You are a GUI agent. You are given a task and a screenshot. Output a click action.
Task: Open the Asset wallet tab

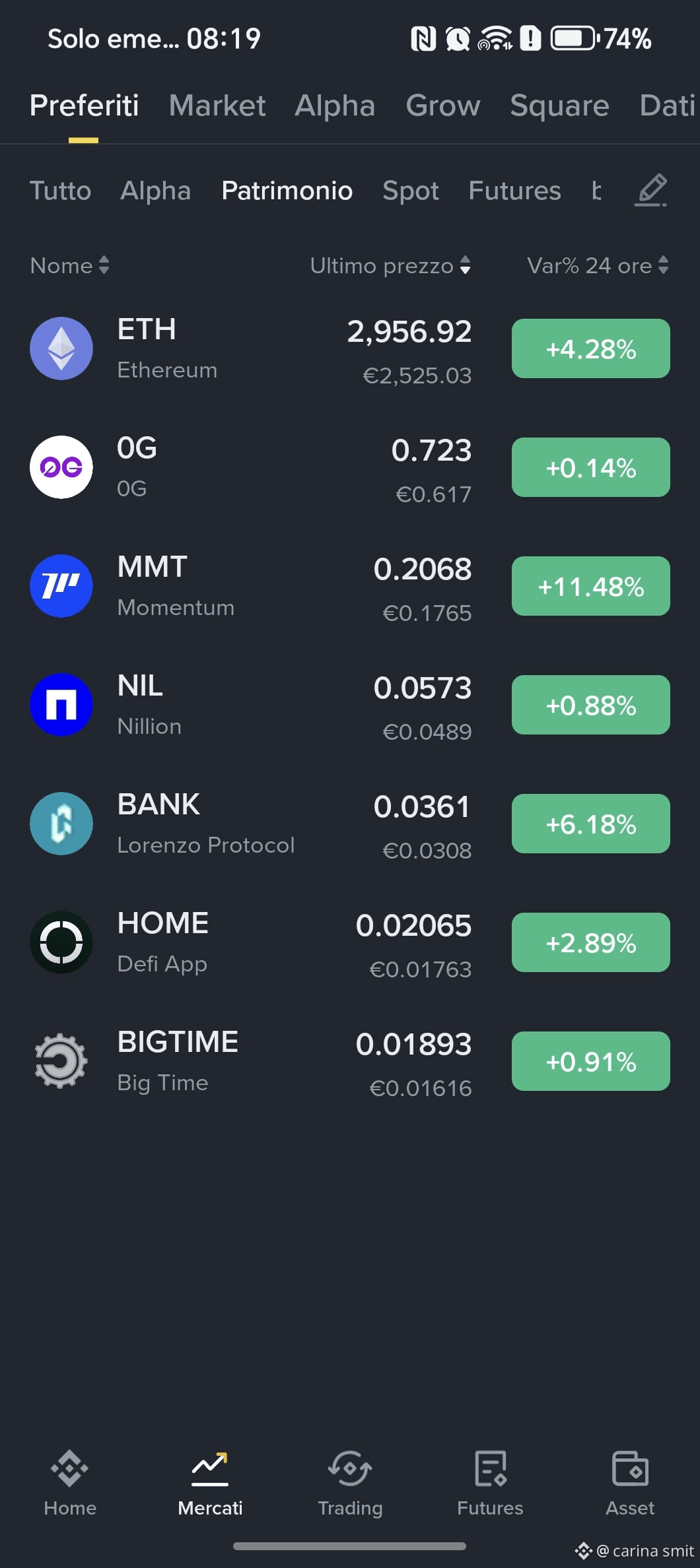(630, 1482)
